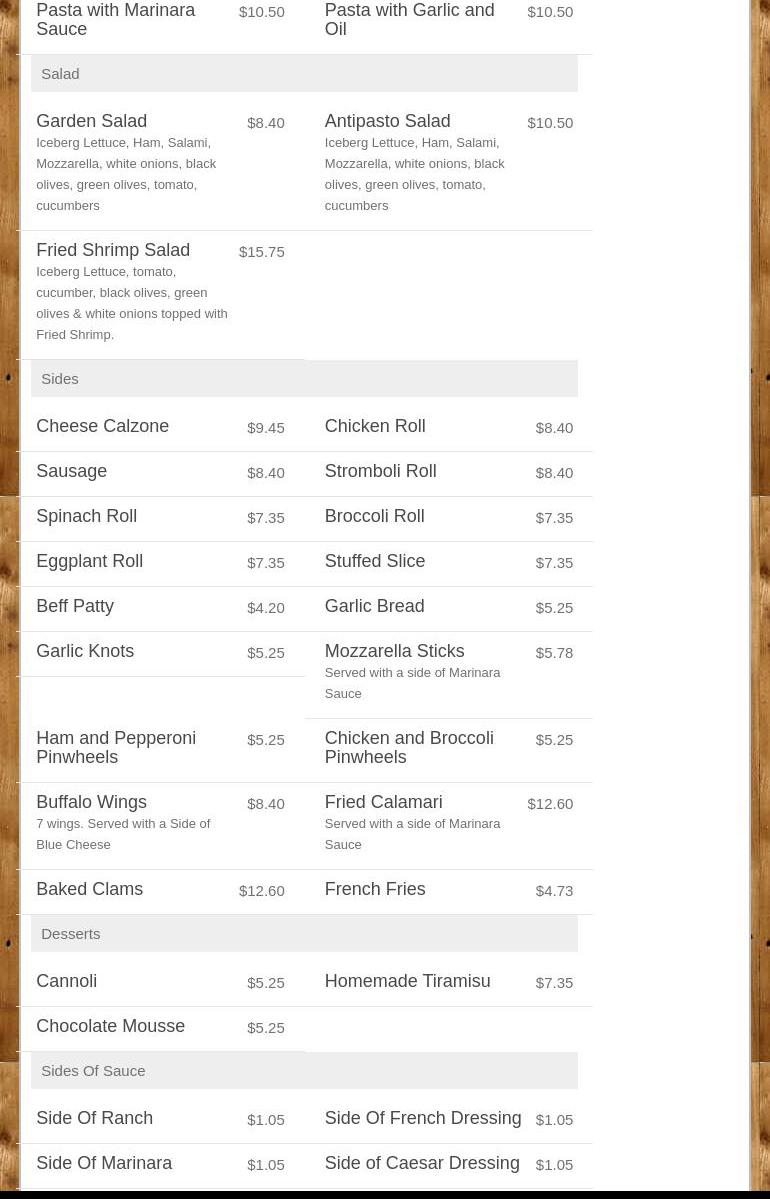Image resolution: width=770 pixels, height=1199 pixels.
Task: Select Garlic Knots
Action: [85, 651]
